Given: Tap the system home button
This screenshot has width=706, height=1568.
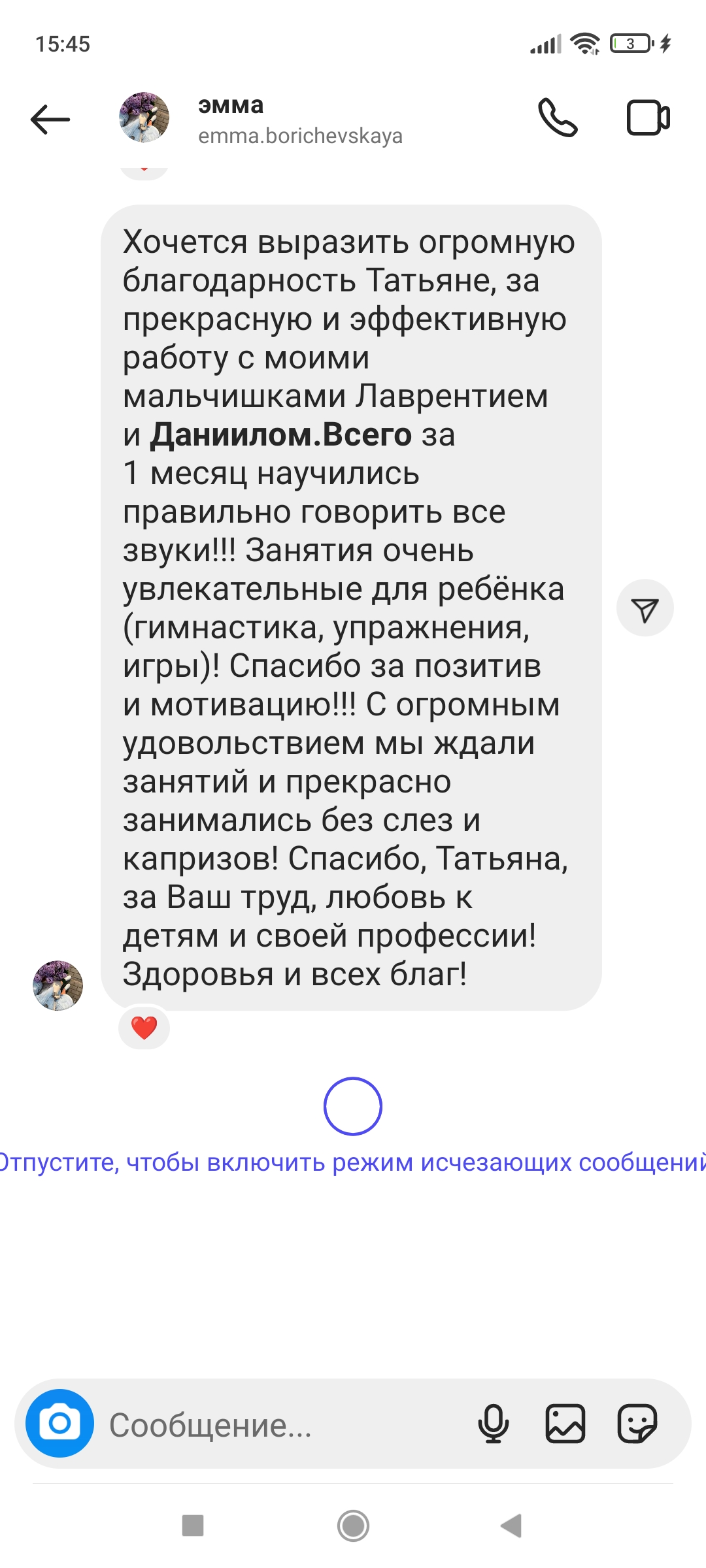Looking at the screenshot, I should (353, 1526).
